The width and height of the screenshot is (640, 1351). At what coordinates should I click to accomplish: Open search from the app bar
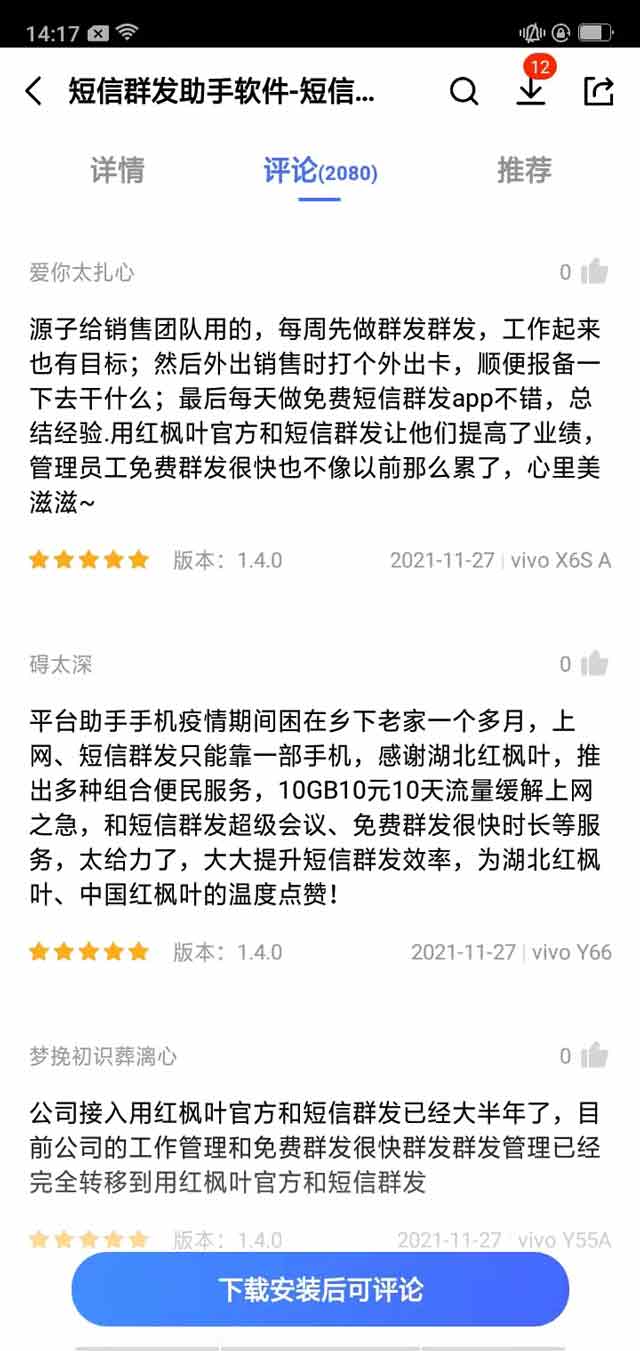coord(464,92)
